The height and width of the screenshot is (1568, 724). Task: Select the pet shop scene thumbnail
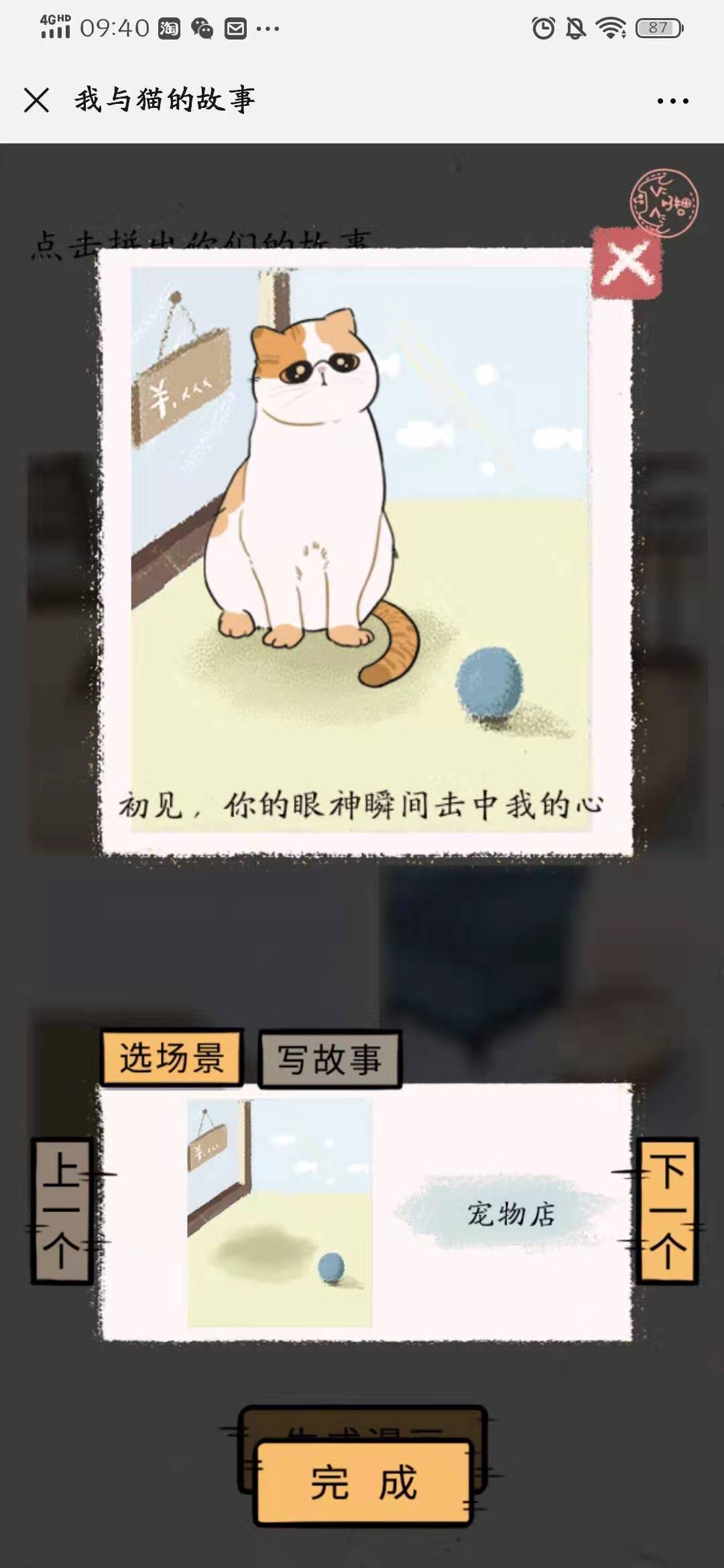point(279,1213)
